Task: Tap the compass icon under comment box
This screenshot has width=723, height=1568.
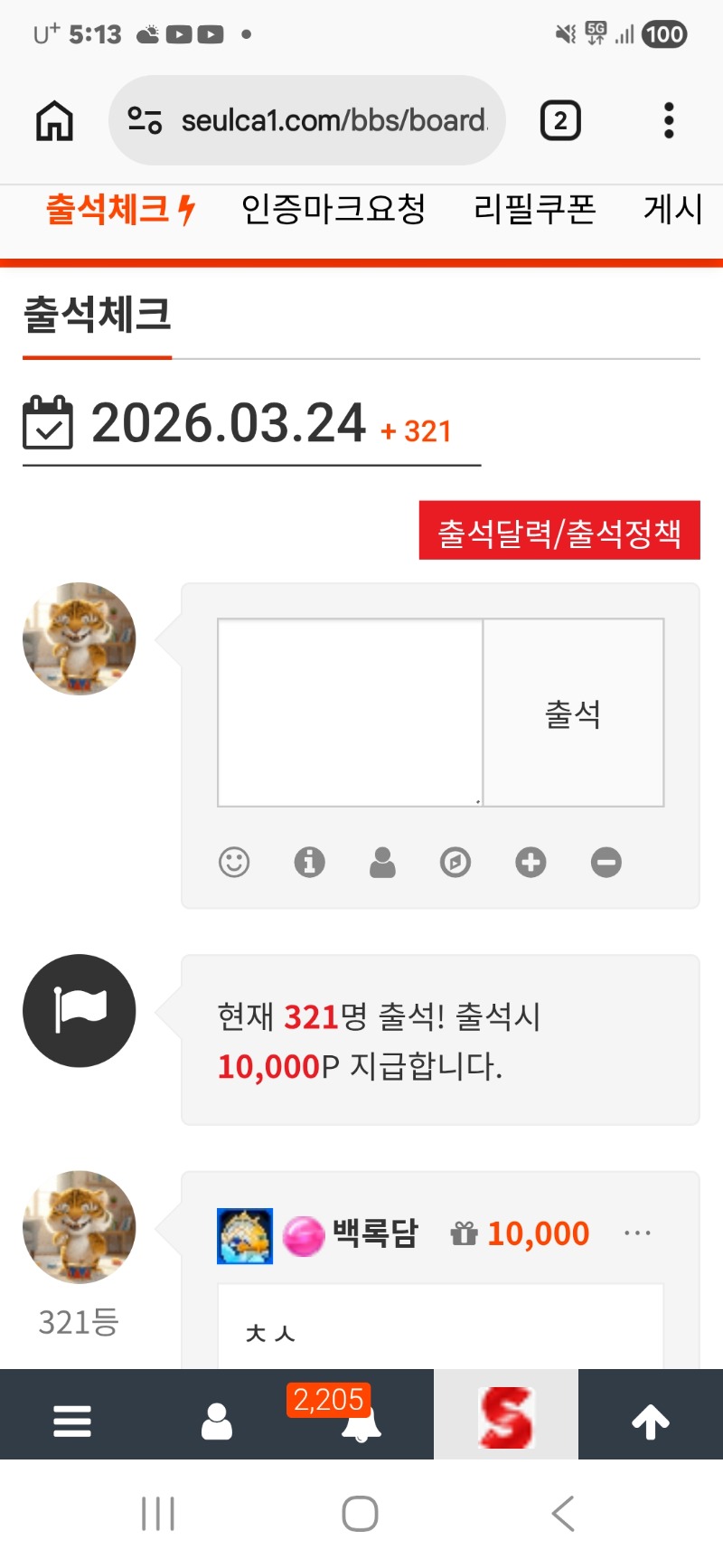Action: coord(455,862)
